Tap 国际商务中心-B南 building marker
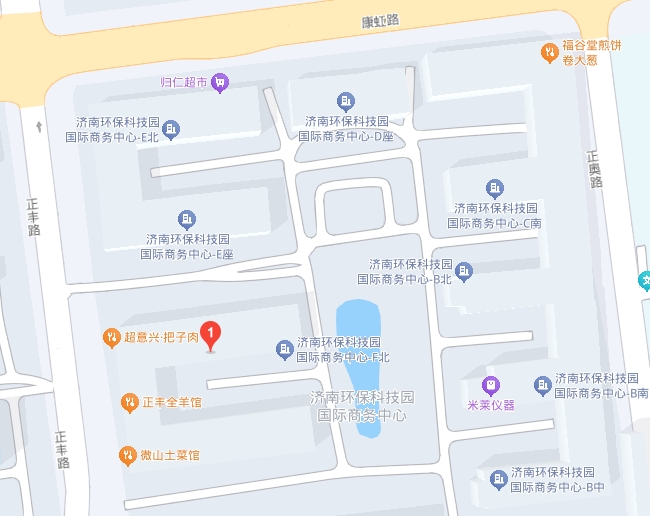650x516 pixels. 543,385
